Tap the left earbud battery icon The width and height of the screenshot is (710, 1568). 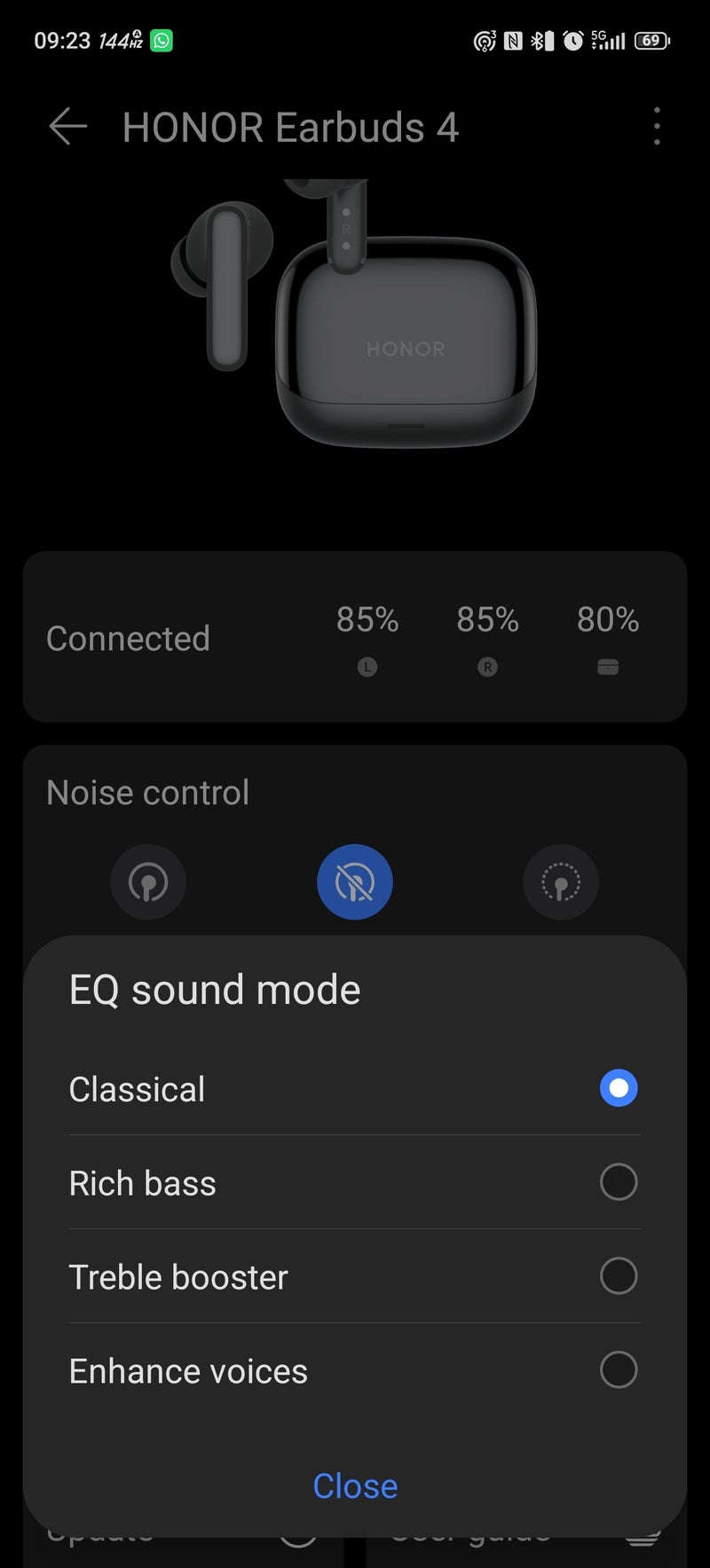coord(367,667)
